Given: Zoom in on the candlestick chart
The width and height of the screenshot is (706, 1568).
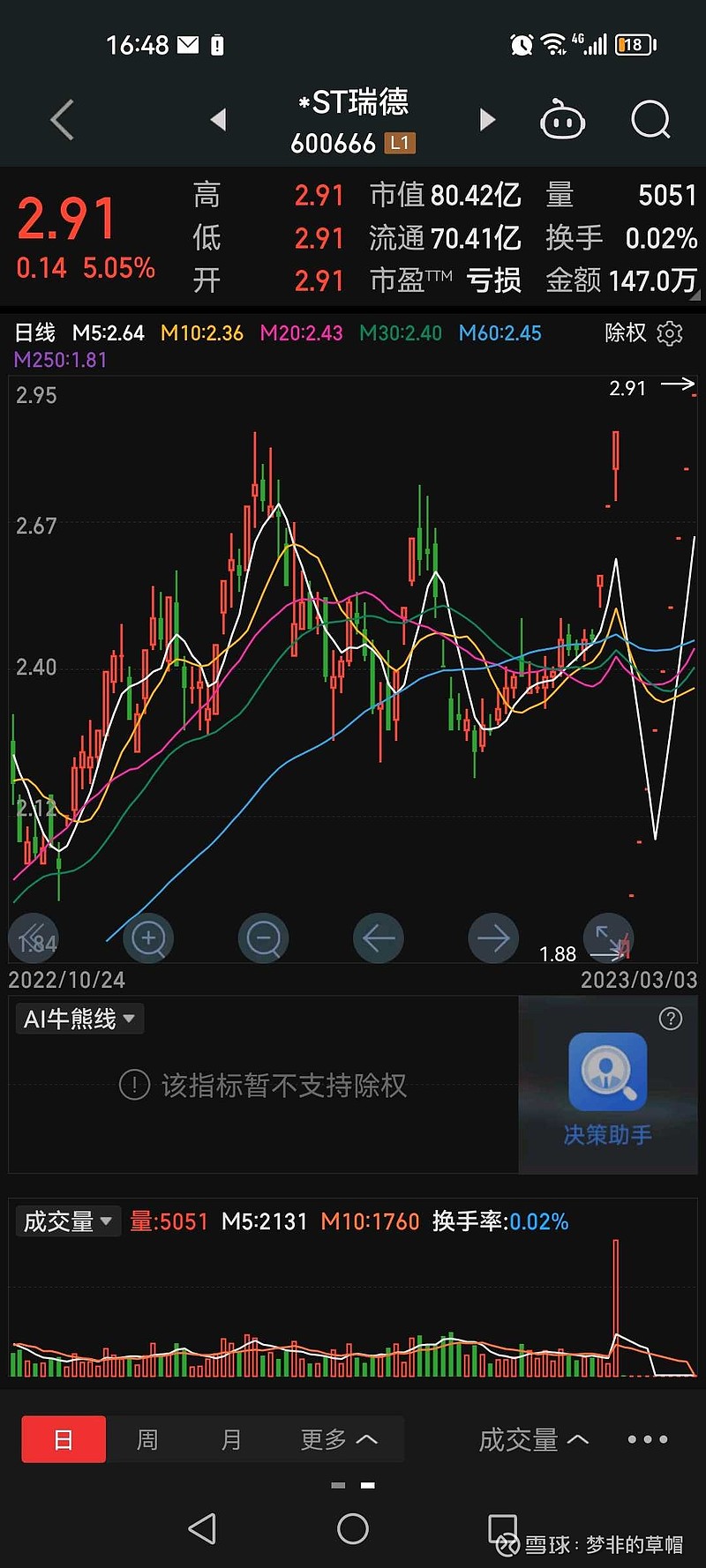Looking at the screenshot, I should pos(148,937).
